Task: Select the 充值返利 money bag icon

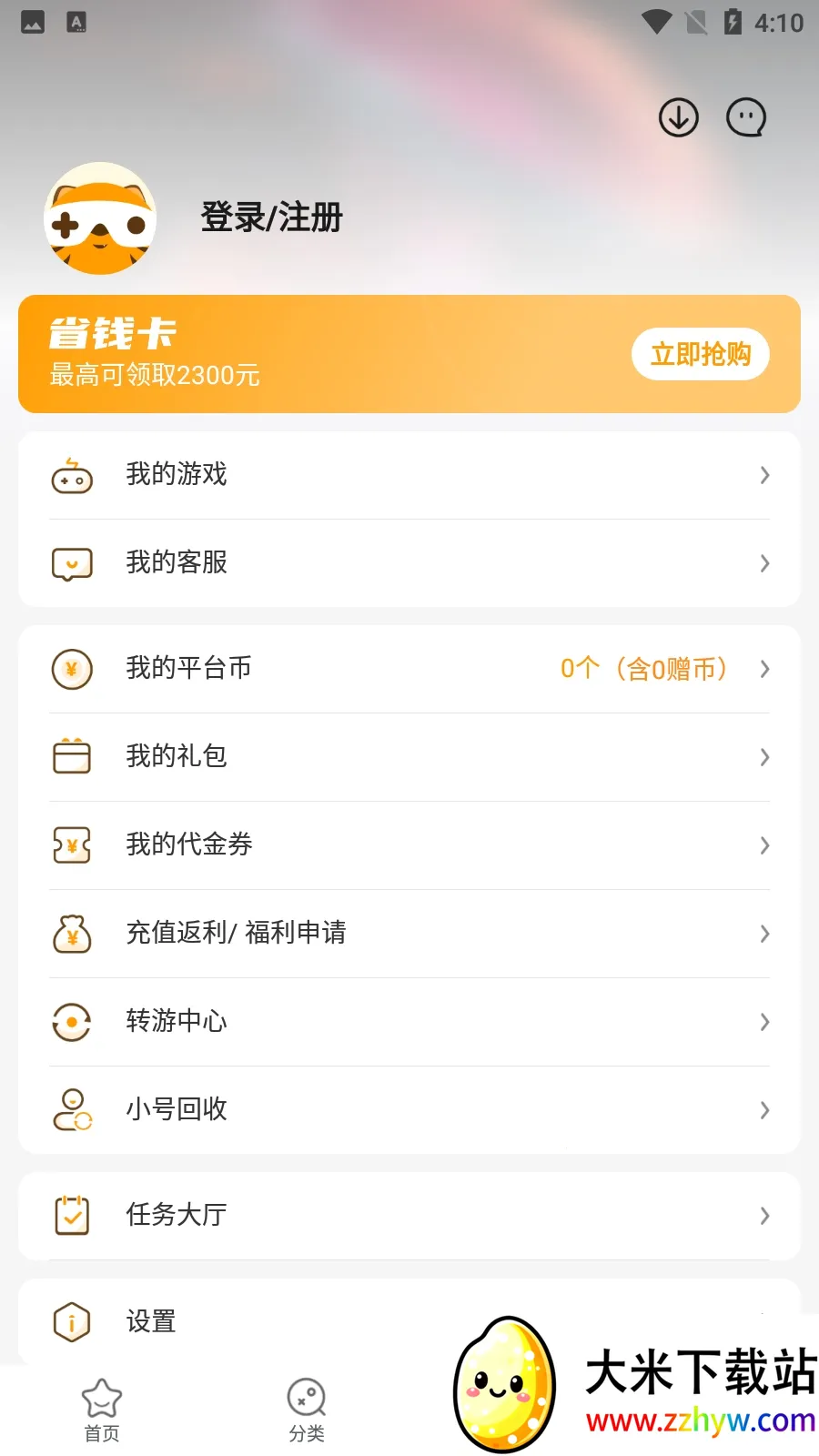Action: (72, 934)
